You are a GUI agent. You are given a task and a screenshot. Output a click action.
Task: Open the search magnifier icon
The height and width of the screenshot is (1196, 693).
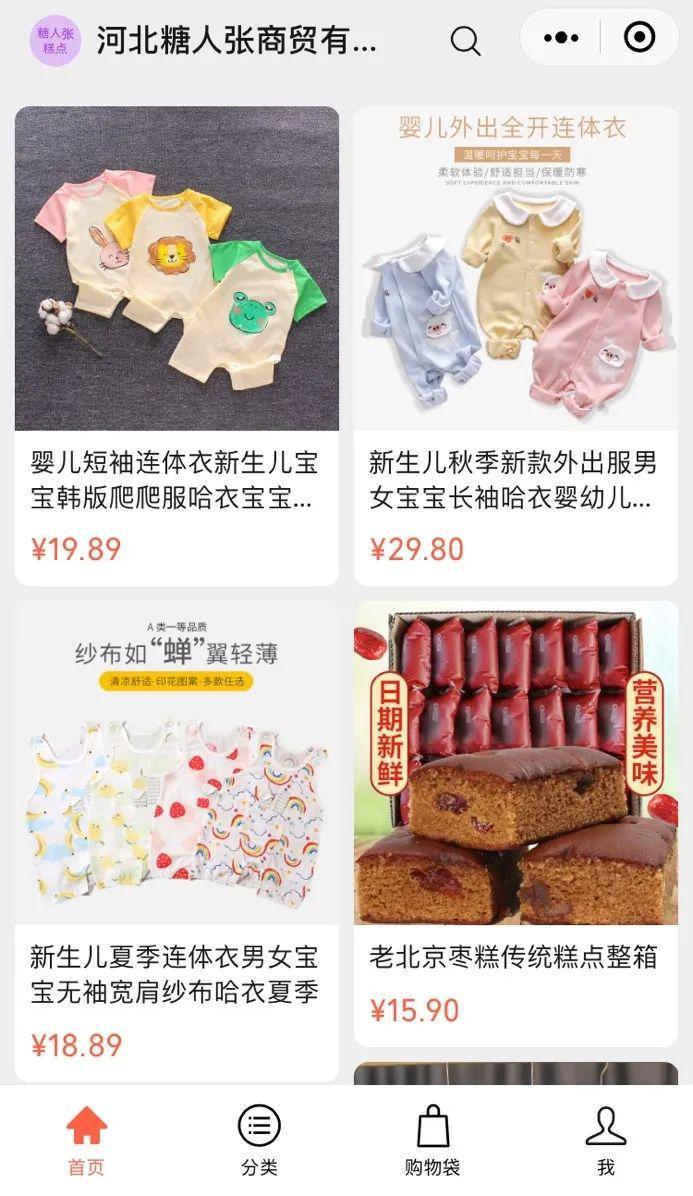(x=465, y=40)
